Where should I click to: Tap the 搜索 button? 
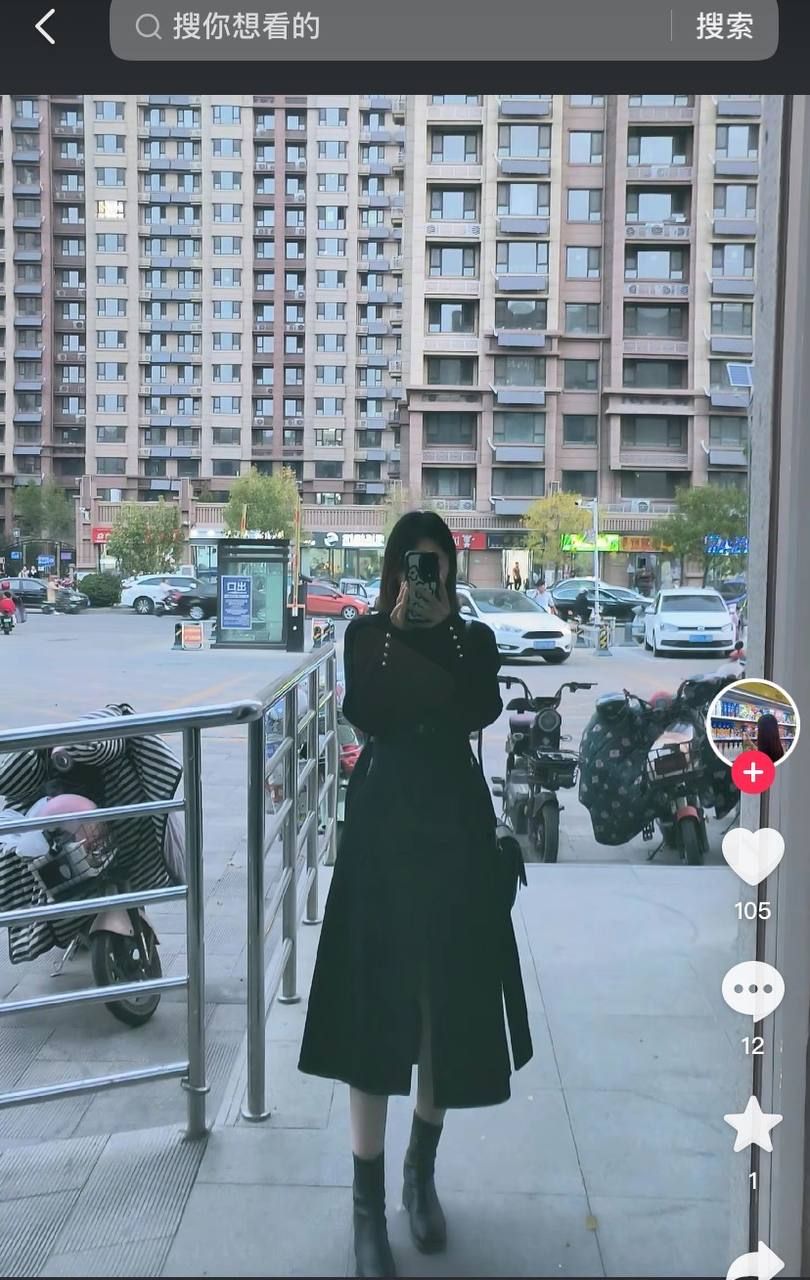pos(724,27)
